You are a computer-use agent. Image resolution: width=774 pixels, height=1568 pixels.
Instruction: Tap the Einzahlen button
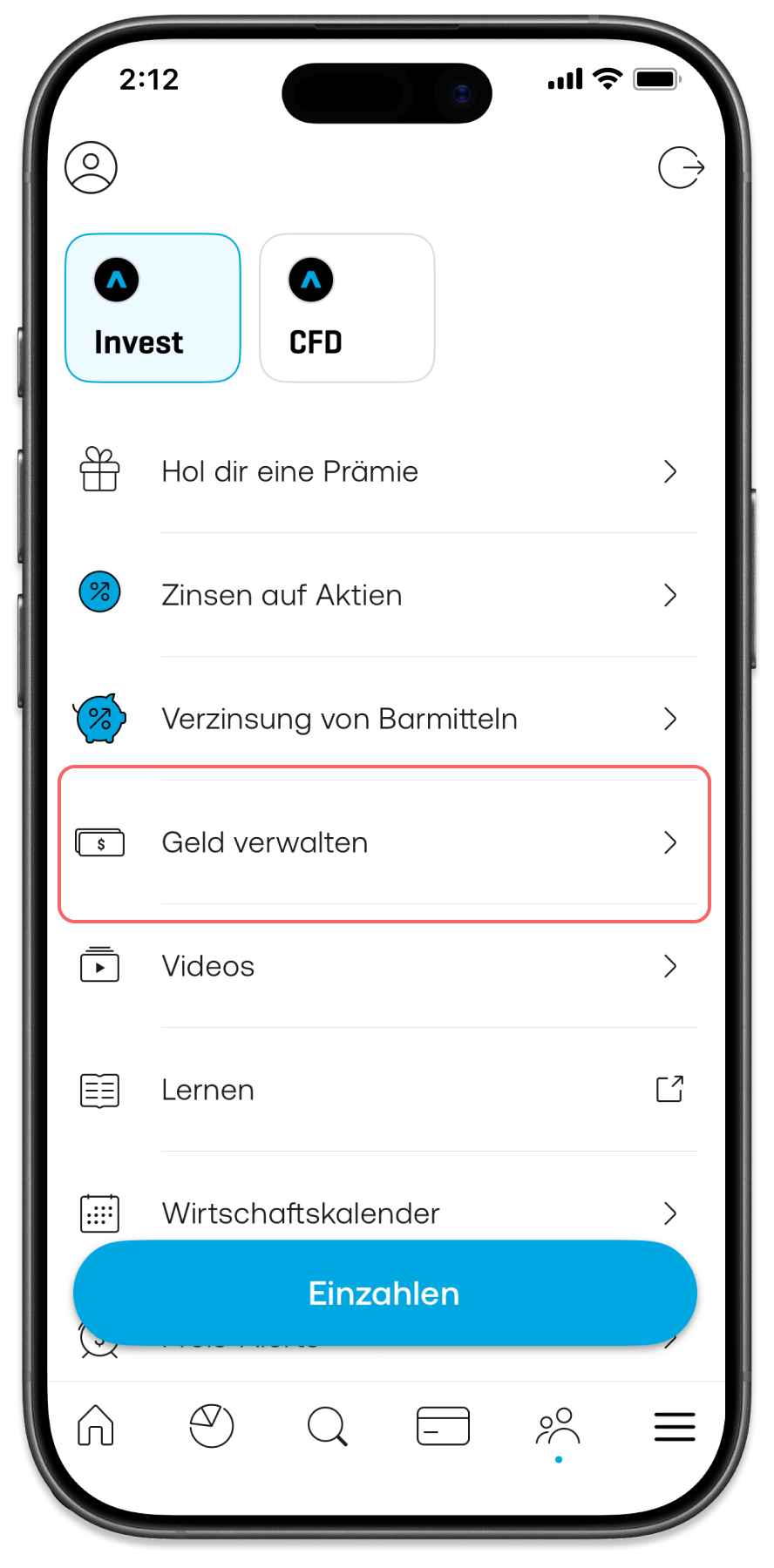(x=384, y=1294)
